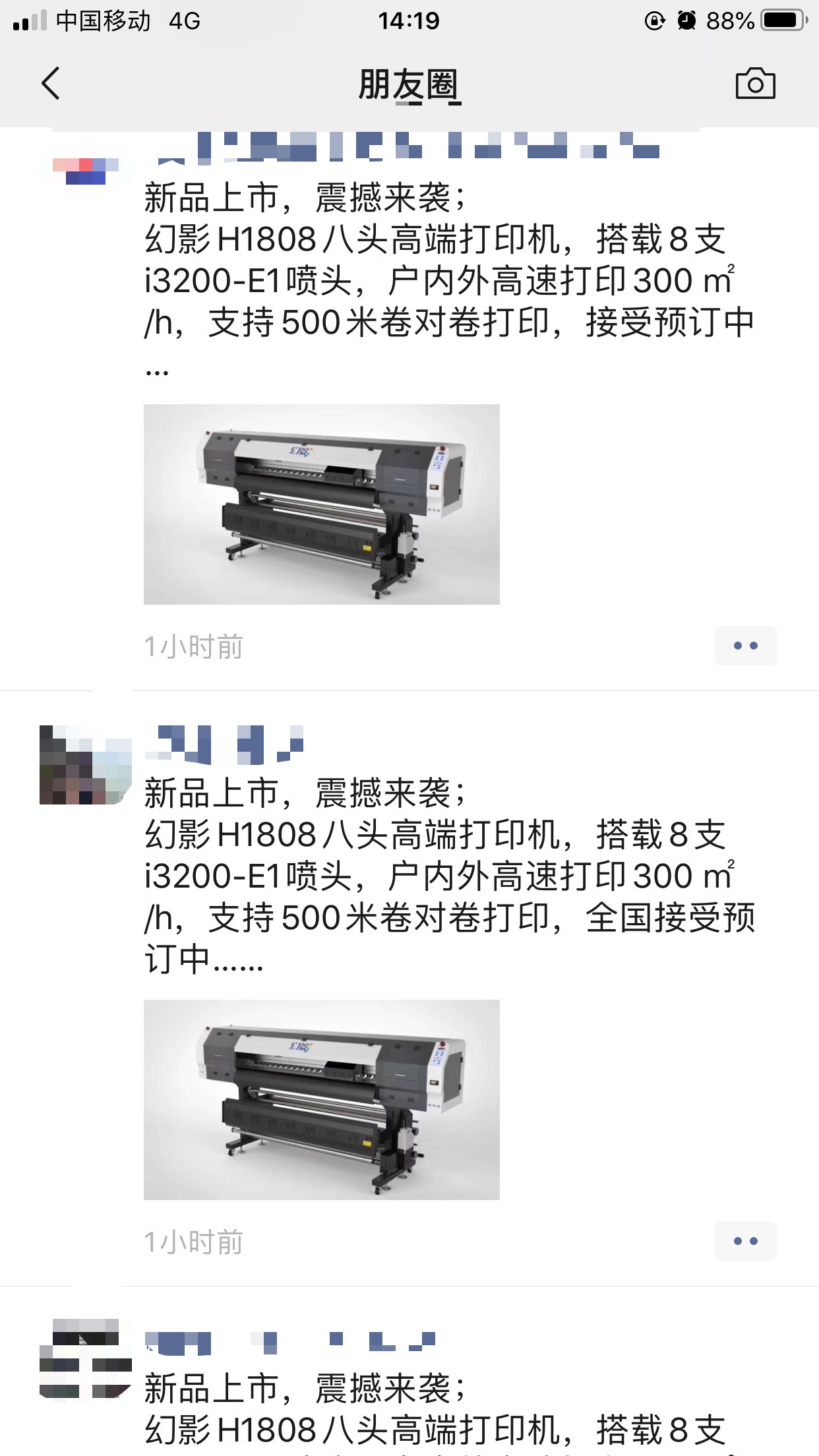The width and height of the screenshot is (819, 1456).
Task: Go back from the 朋友圈 page
Action: point(51,84)
